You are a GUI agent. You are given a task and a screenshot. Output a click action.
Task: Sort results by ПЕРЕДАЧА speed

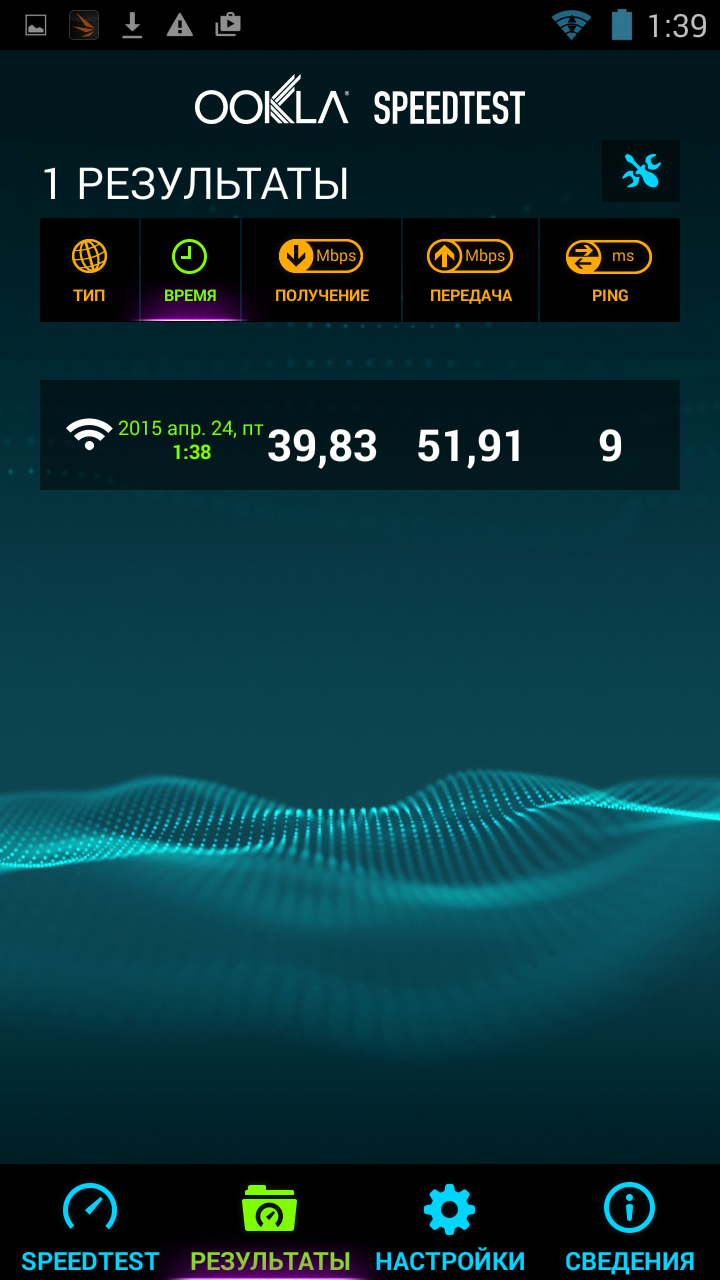[x=470, y=271]
